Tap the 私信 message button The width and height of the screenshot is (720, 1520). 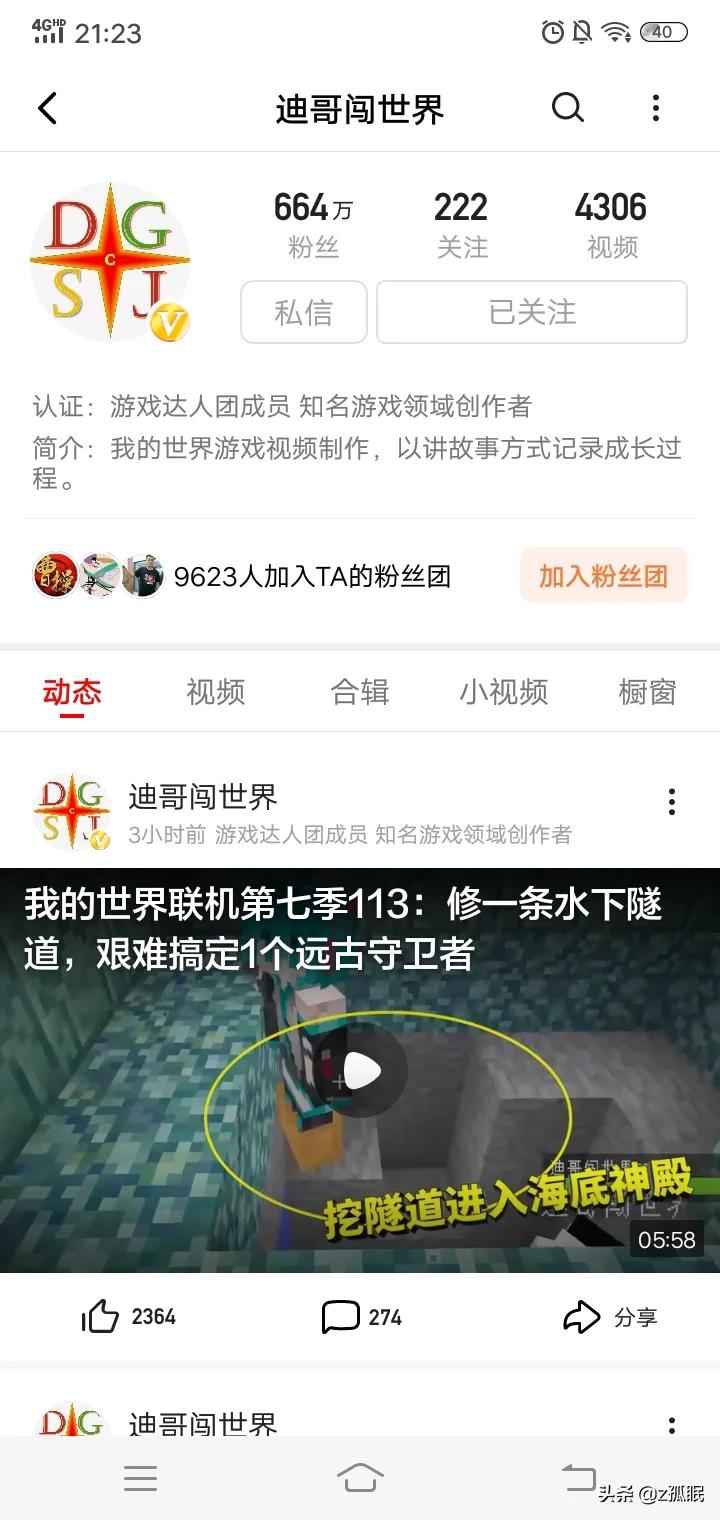303,312
